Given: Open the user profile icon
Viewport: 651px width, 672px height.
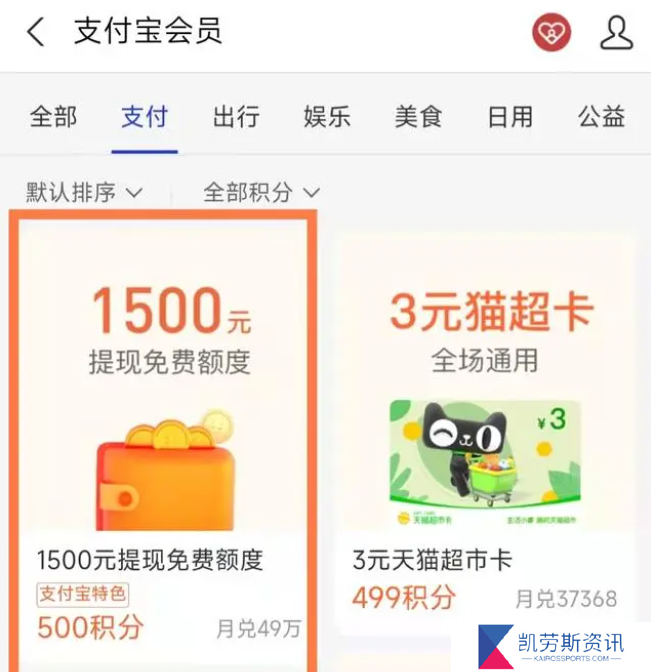Looking at the screenshot, I should tap(616, 33).
